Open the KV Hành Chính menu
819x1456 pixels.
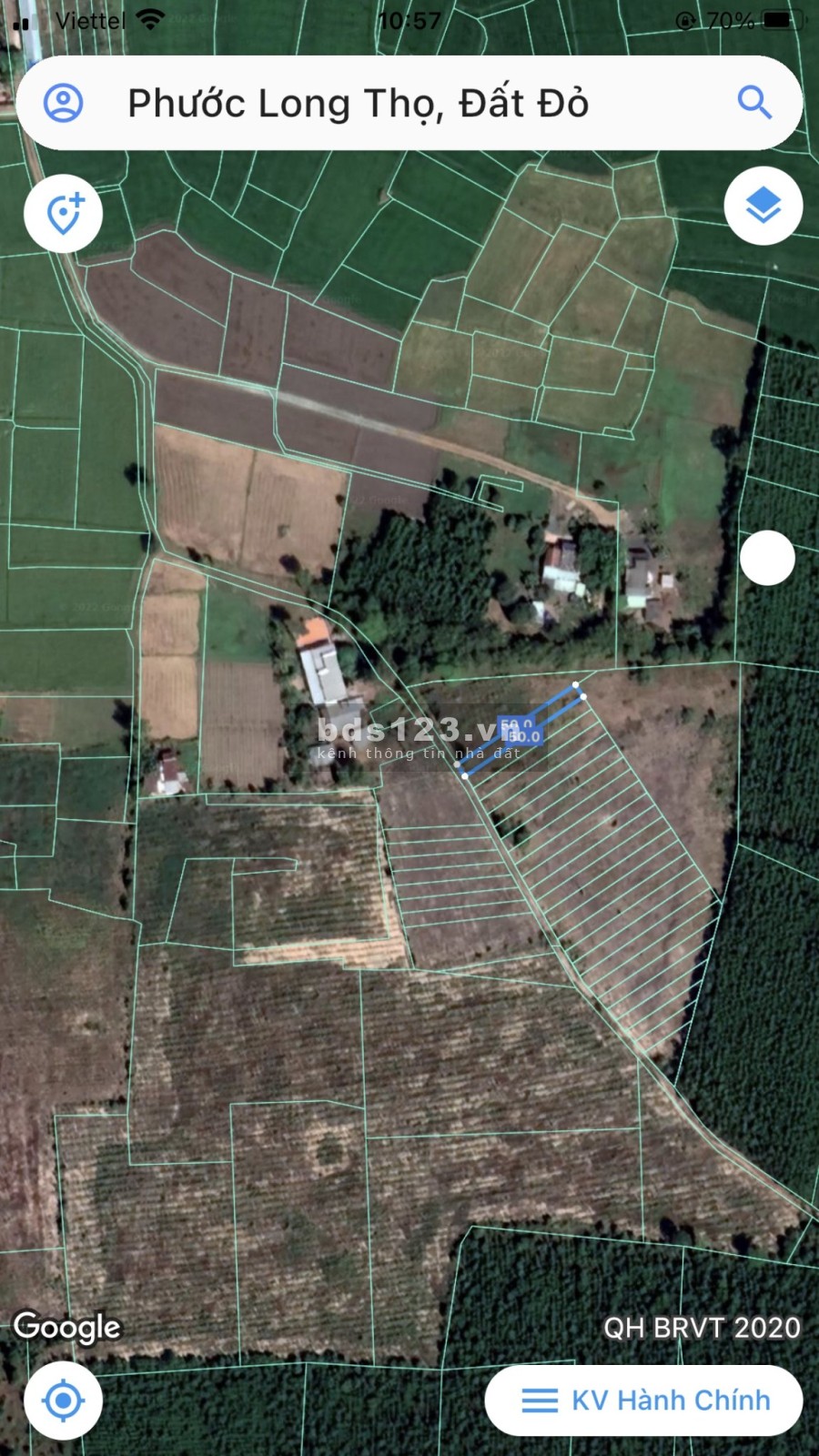[x=644, y=1400]
